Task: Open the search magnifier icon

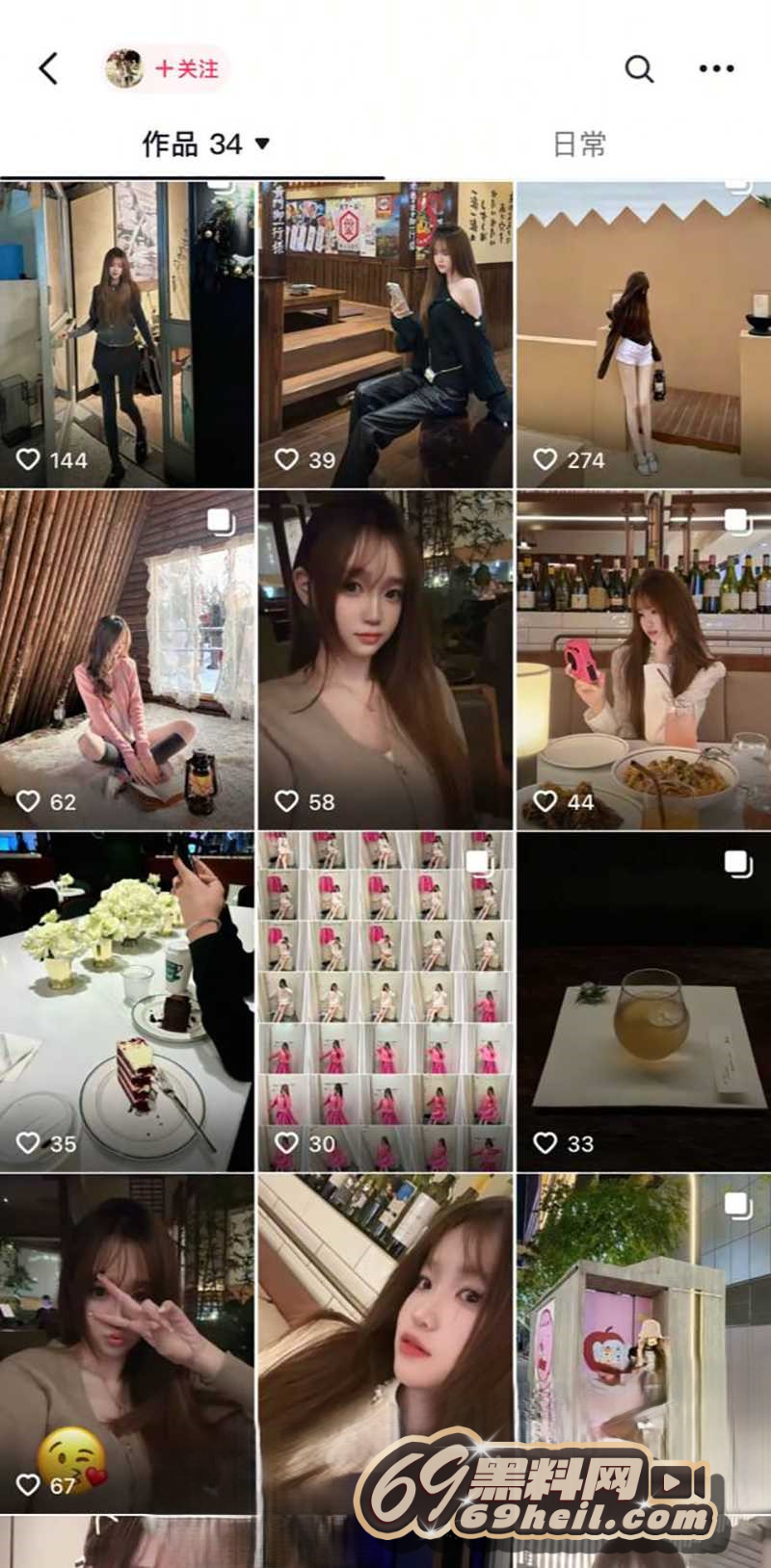Action: point(639,68)
